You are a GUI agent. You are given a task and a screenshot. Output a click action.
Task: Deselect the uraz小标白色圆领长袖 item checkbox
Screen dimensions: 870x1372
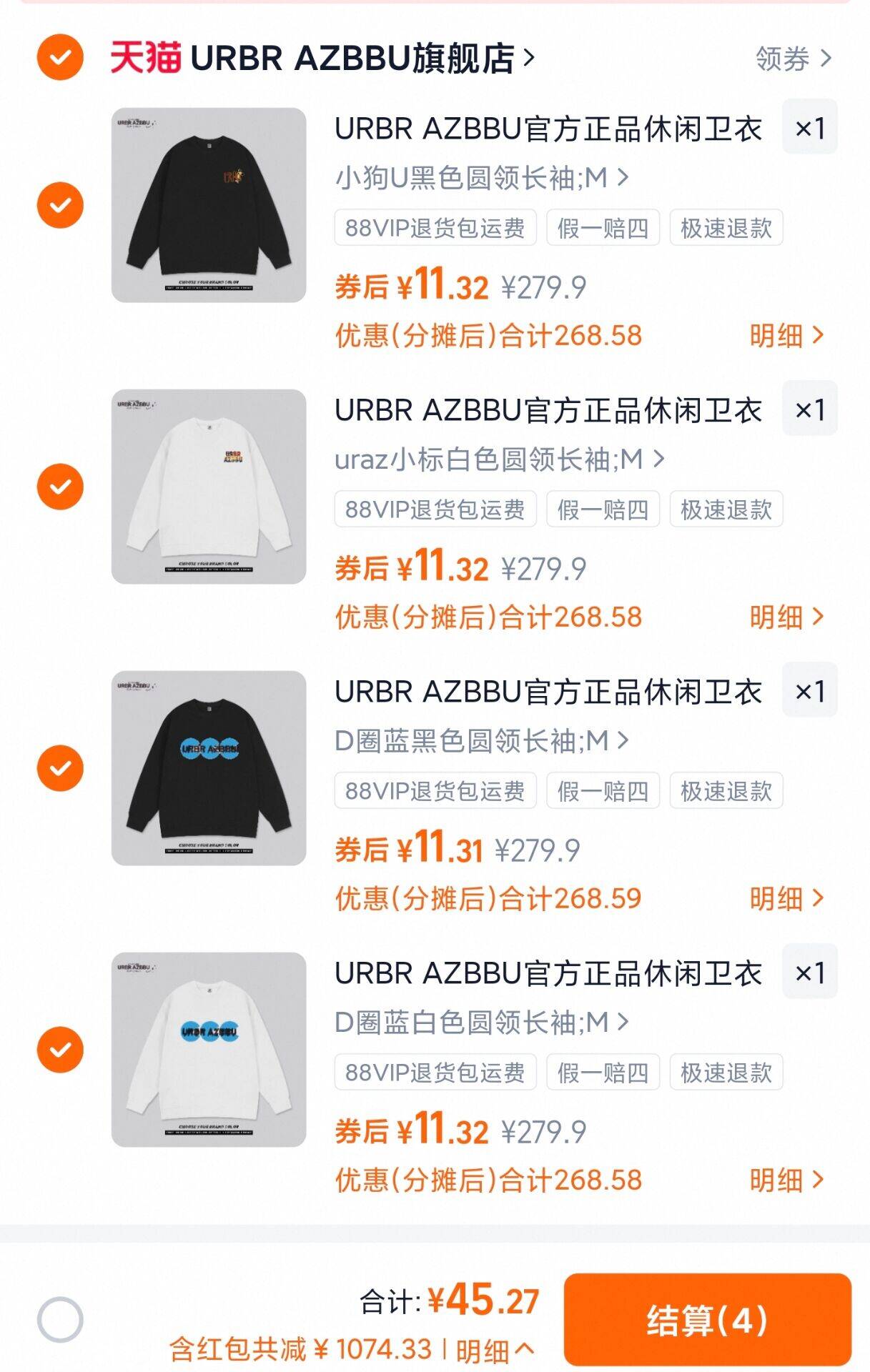point(60,487)
